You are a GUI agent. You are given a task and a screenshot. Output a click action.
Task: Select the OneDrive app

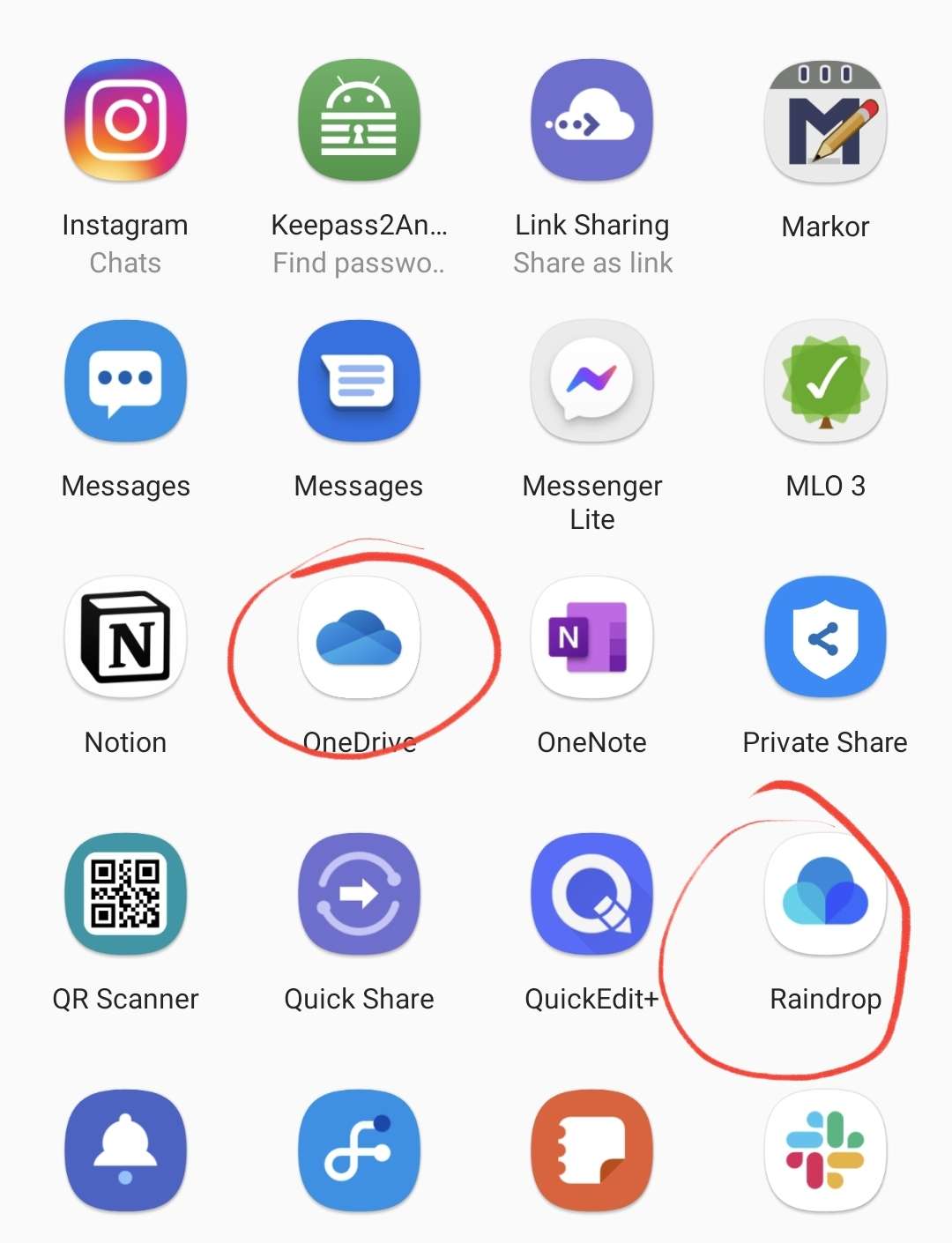coord(359,637)
